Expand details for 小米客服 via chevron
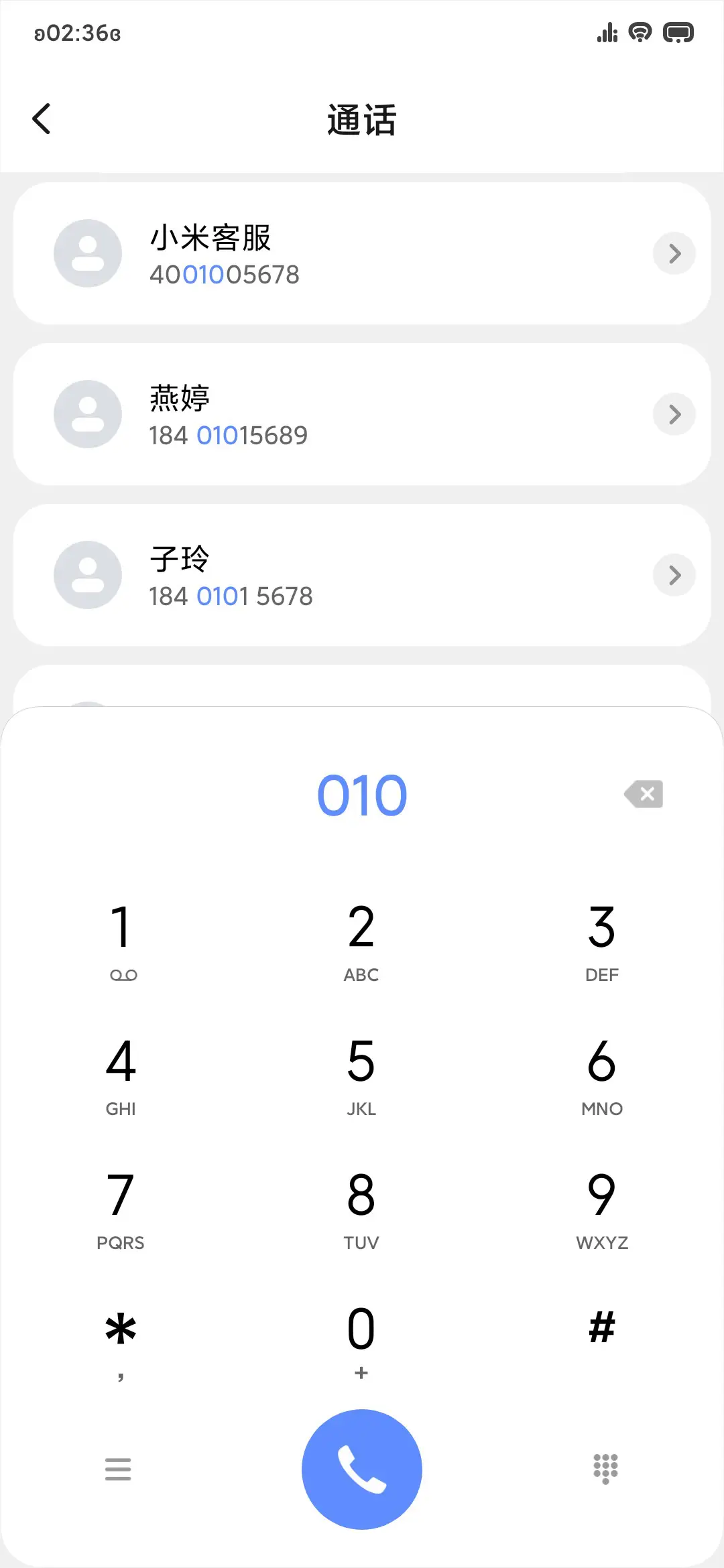 pos(674,253)
